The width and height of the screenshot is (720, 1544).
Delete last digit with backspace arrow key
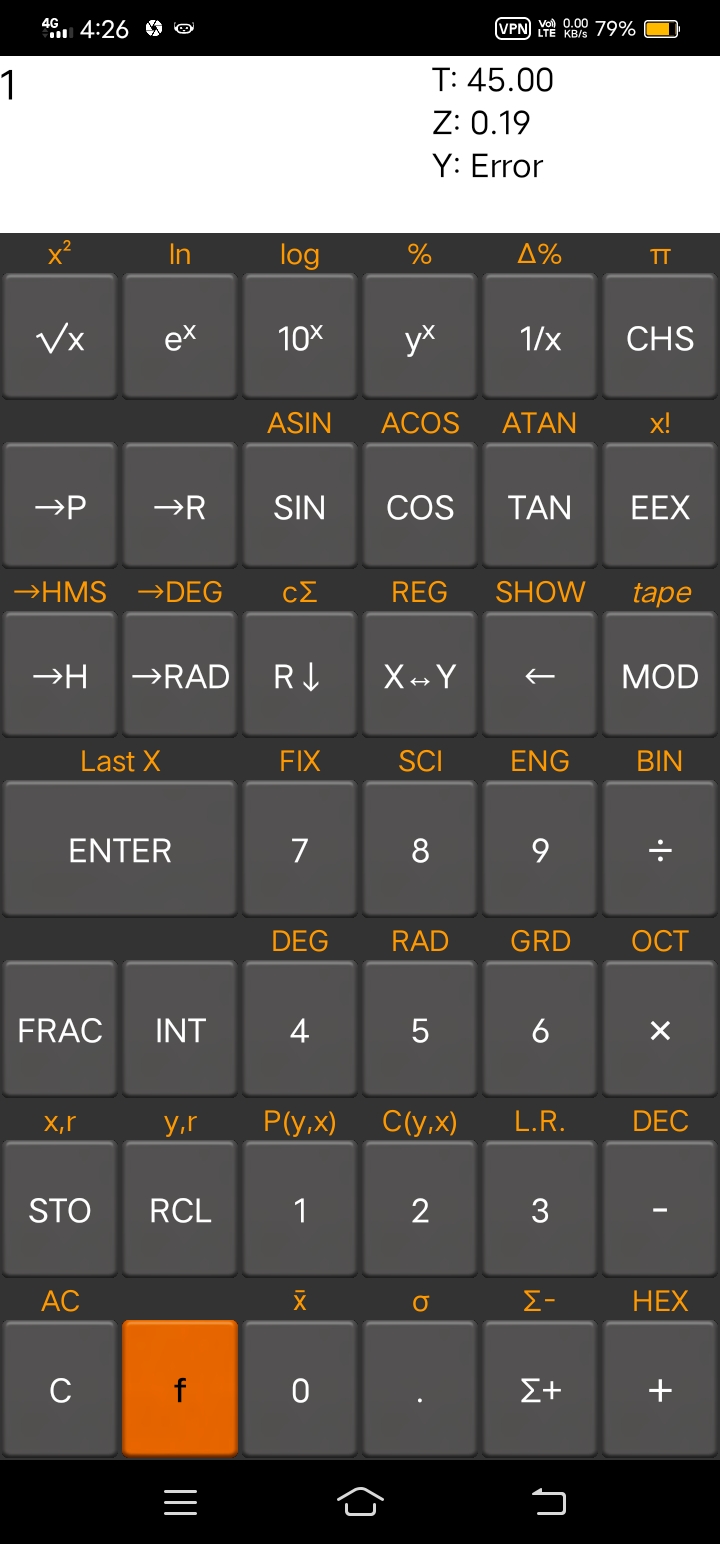click(x=540, y=677)
